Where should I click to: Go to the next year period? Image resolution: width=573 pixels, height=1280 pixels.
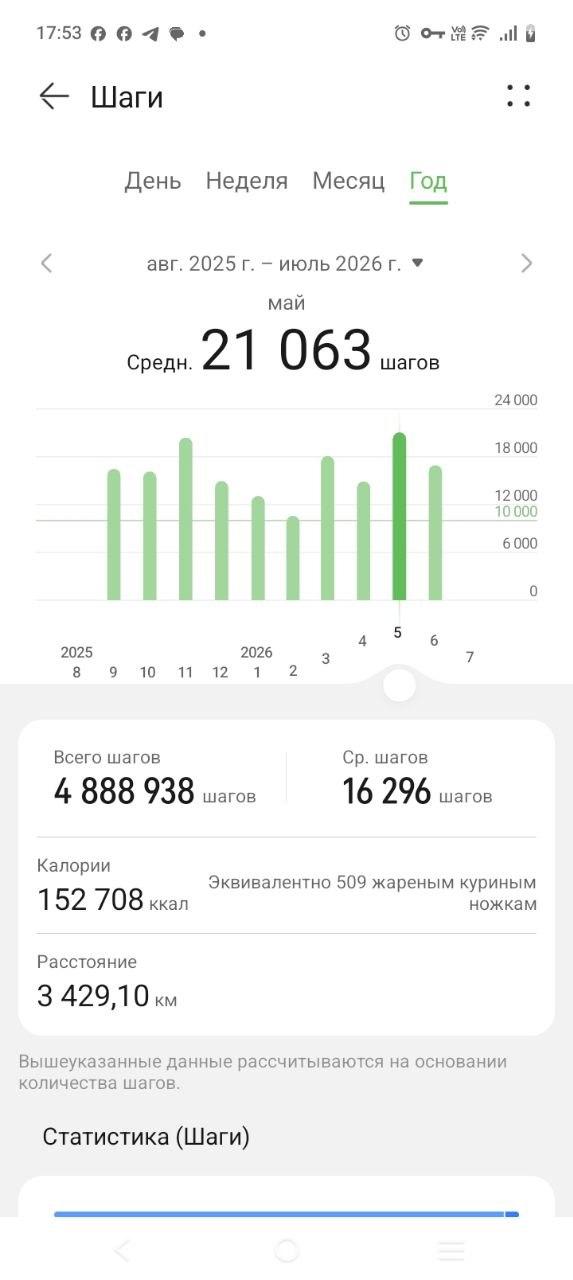(x=527, y=263)
